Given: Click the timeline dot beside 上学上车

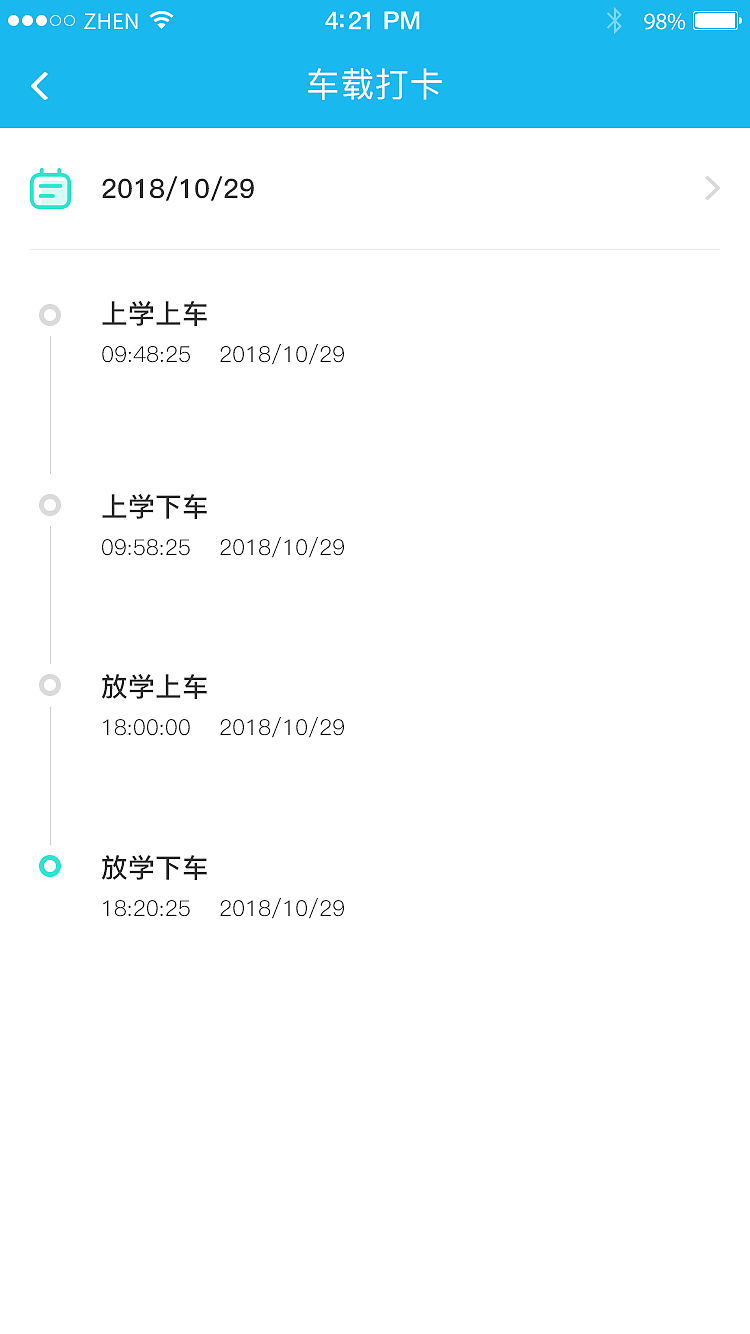Looking at the screenshot, I should tap(50, 315).
